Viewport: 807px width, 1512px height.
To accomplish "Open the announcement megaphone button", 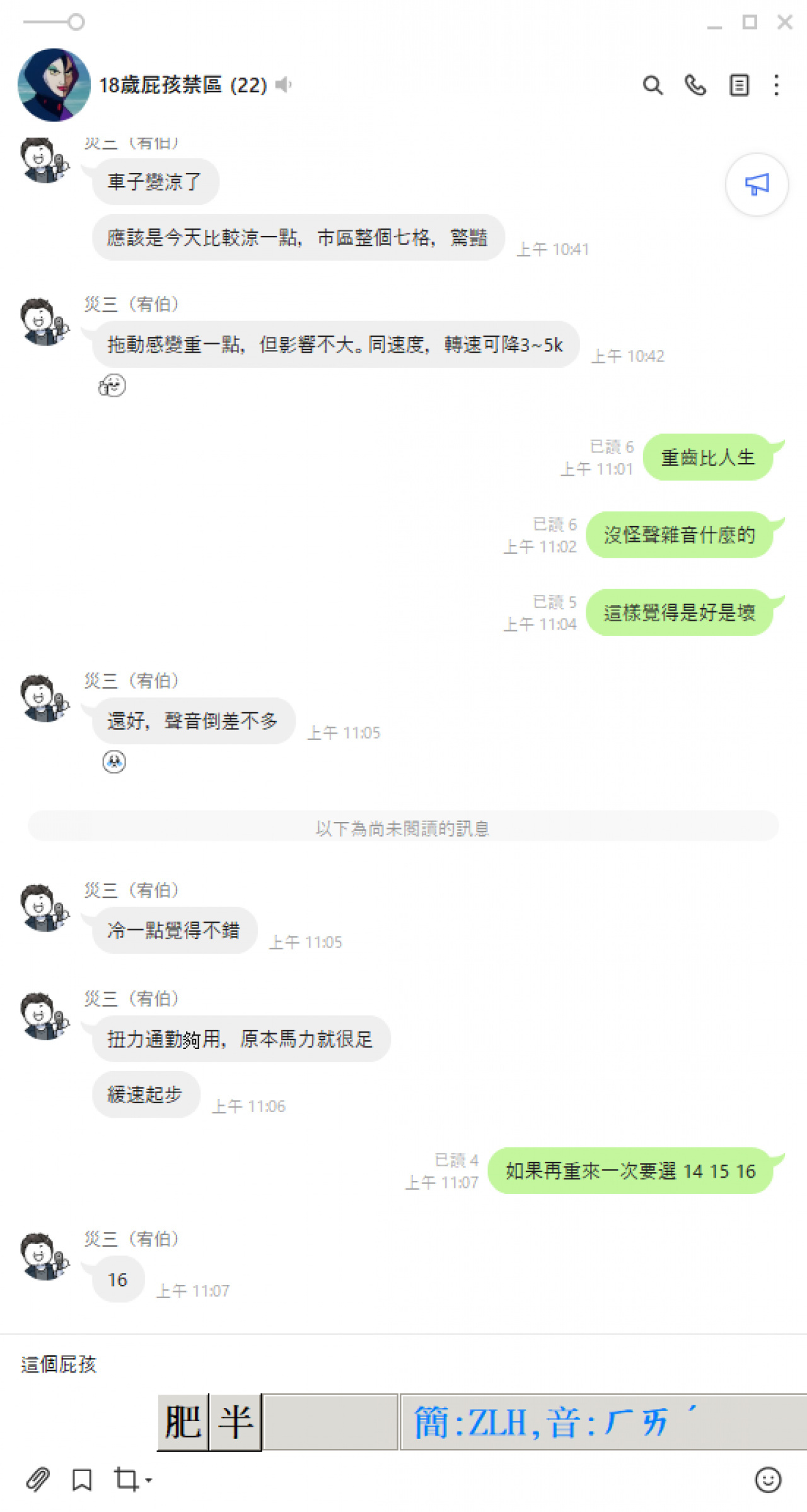I will tap(757, 184).
